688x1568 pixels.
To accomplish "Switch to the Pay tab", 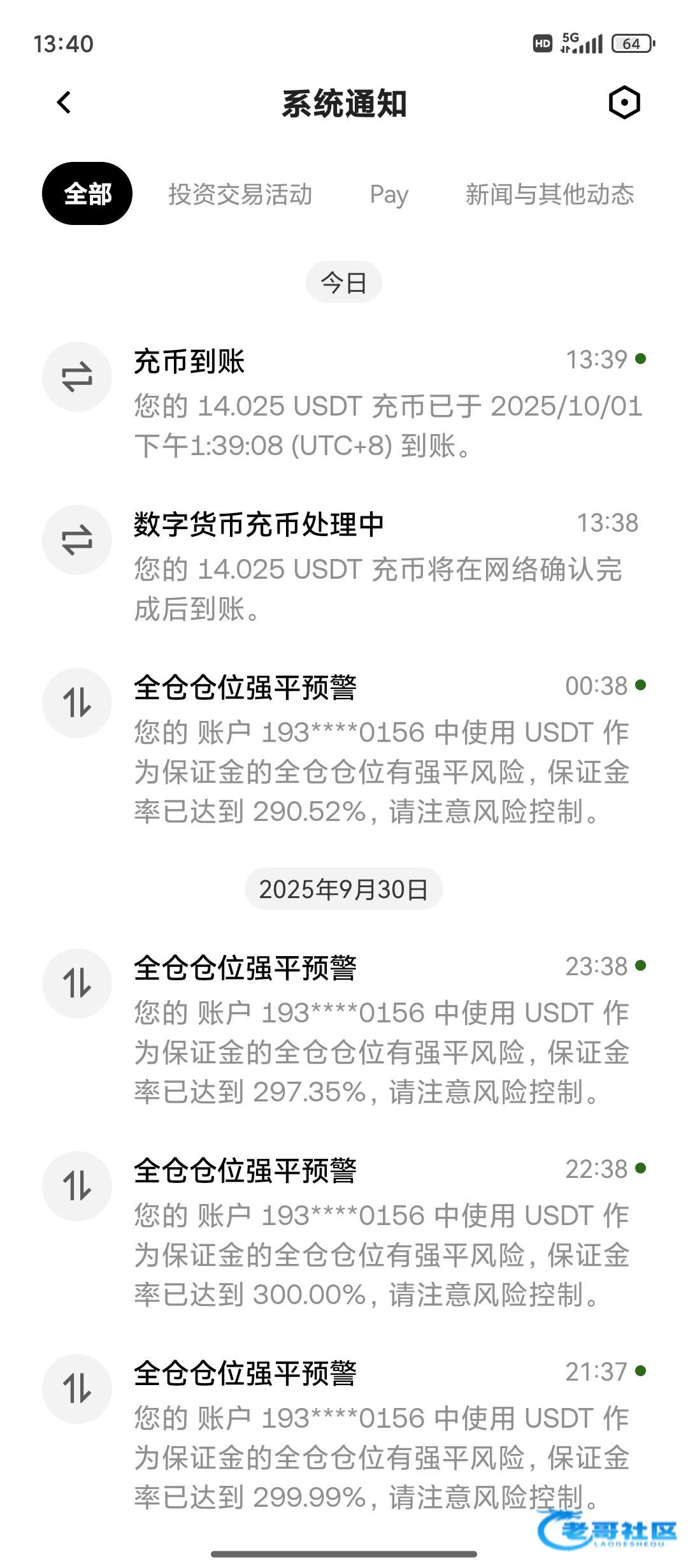I will coord(389,194).
